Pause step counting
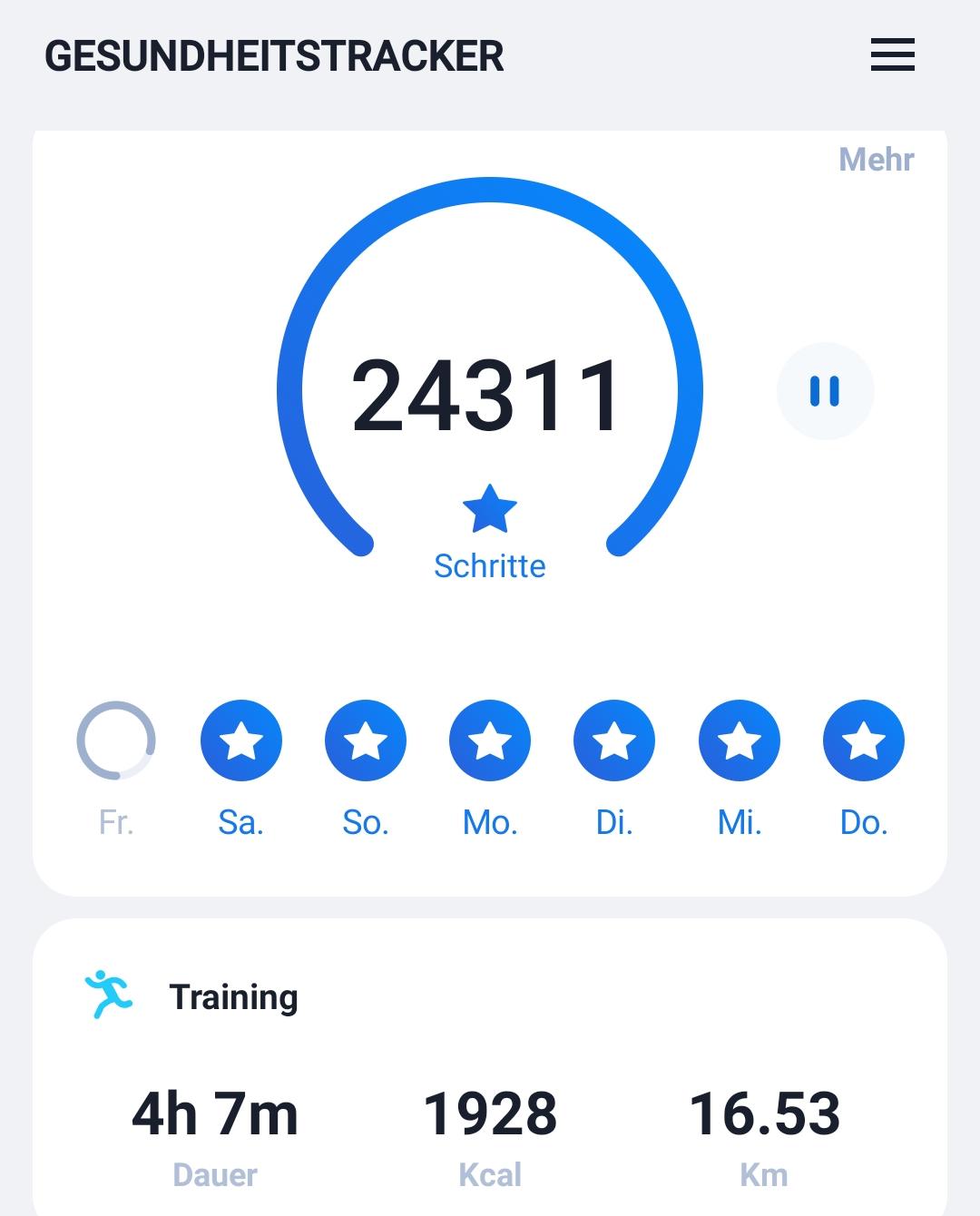This screenshot has width=980, height=1216. pyautogui.click(x=825, y=391)
